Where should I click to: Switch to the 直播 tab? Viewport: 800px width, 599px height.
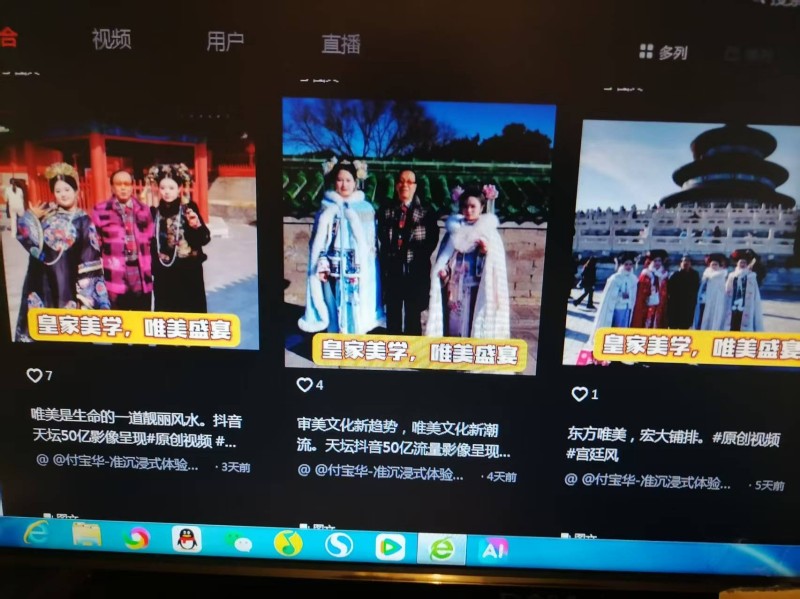[340, 44]
